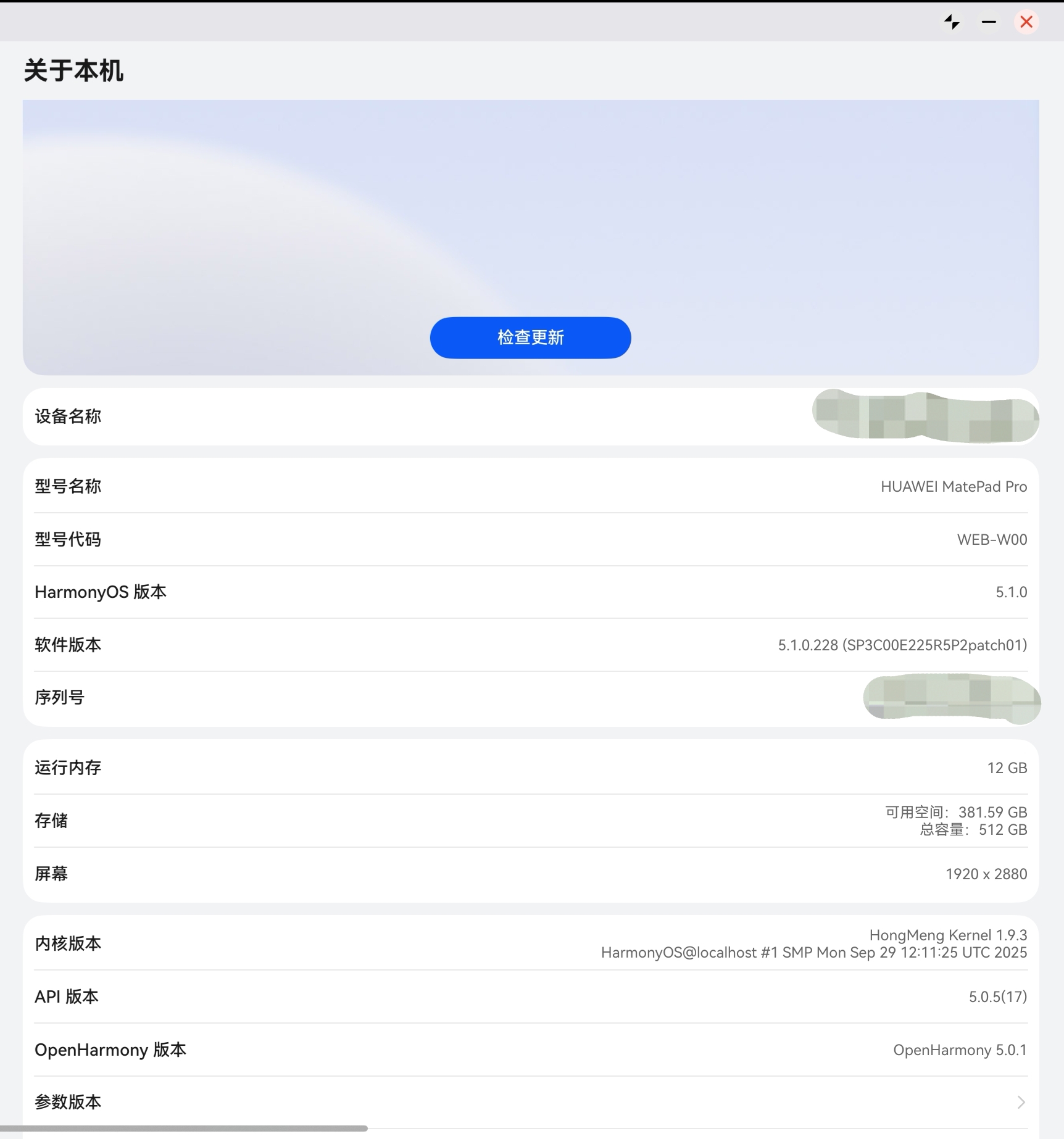1064x1139 pixels.
Task: Select the 型号代码 row showing WEB-W00
Action: click(531, 539)
